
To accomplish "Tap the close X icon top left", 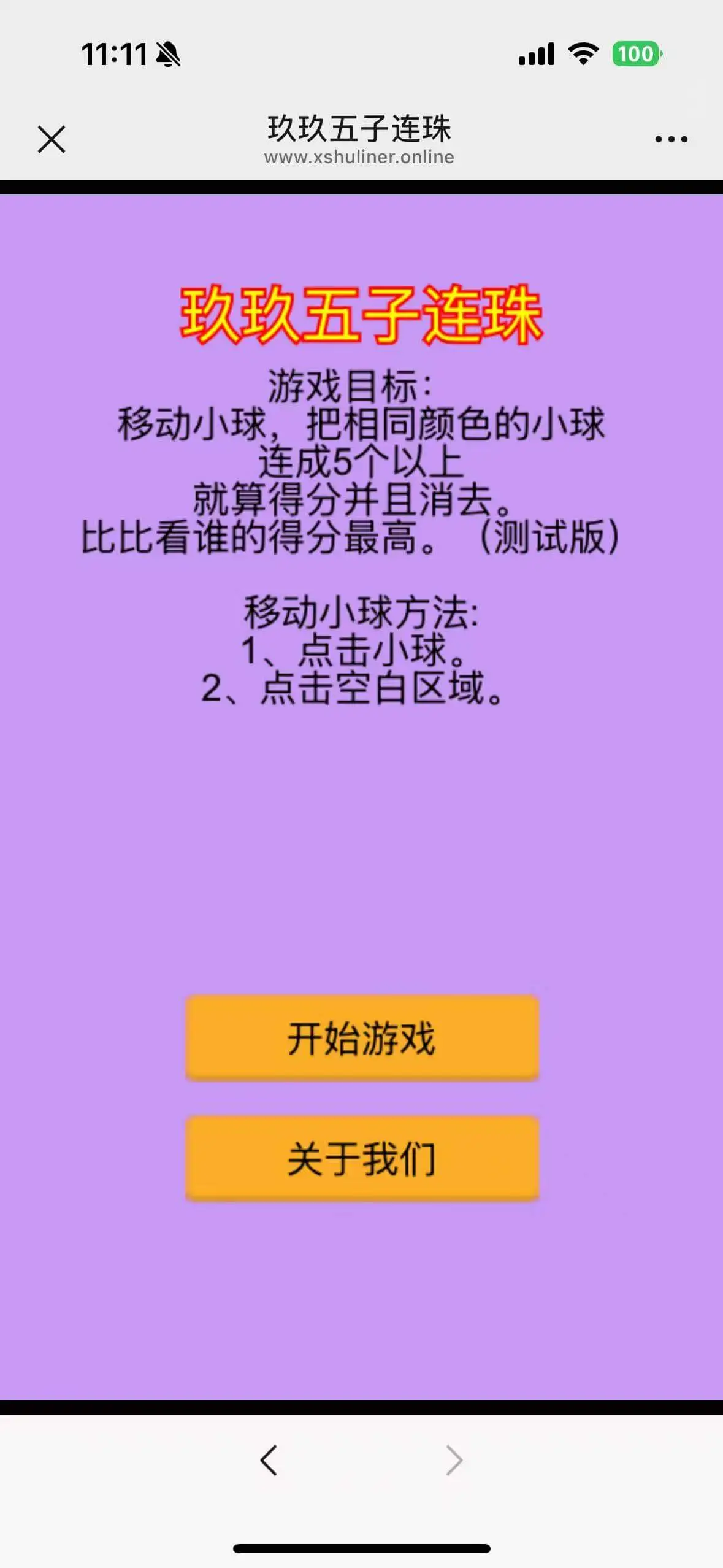I will point(52,139).
